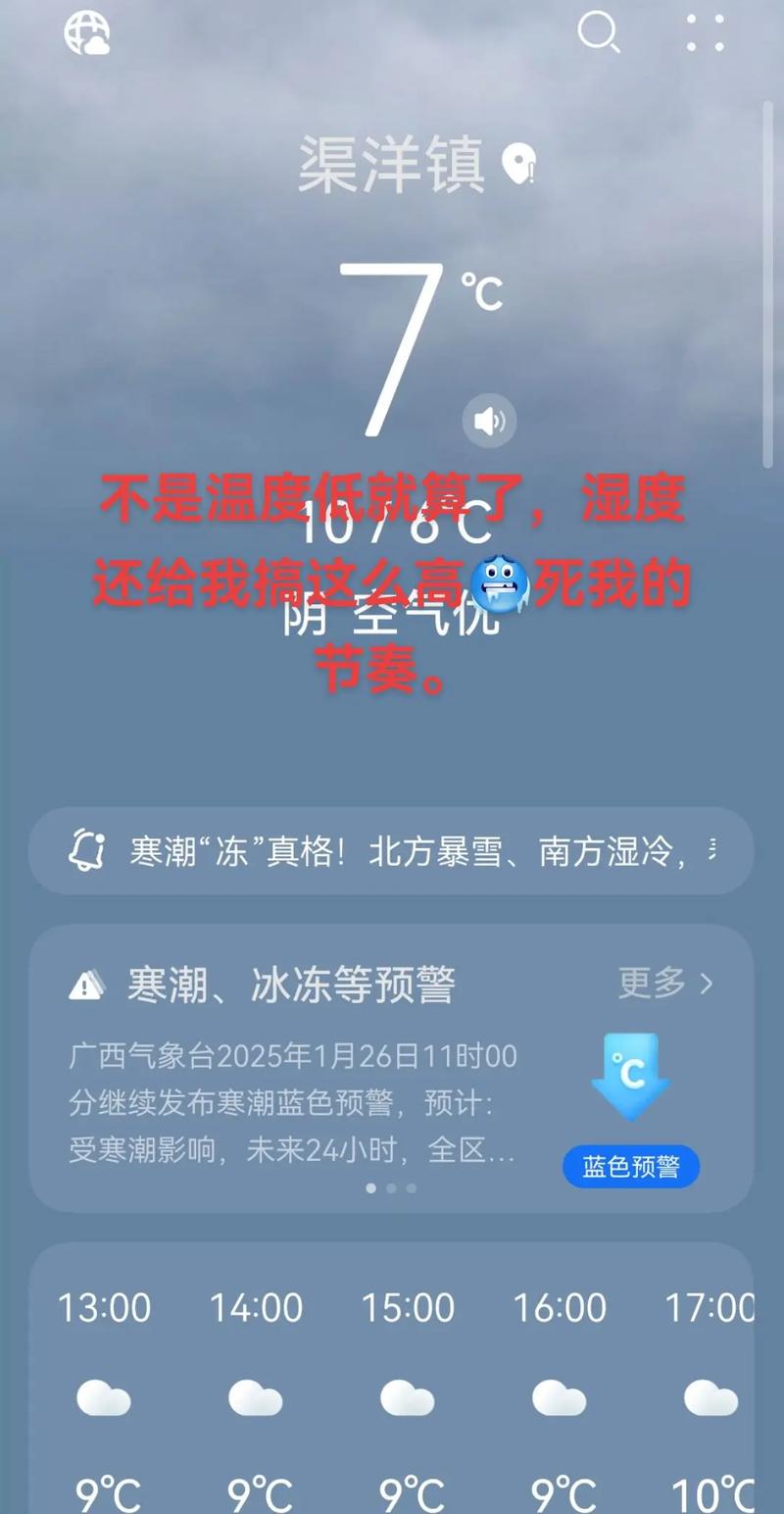The width and height of the screenshot is (784, 1514).
Task: Tap the carousel page indicator dots
Action: pyautogui.click(x=392, y=1188)
